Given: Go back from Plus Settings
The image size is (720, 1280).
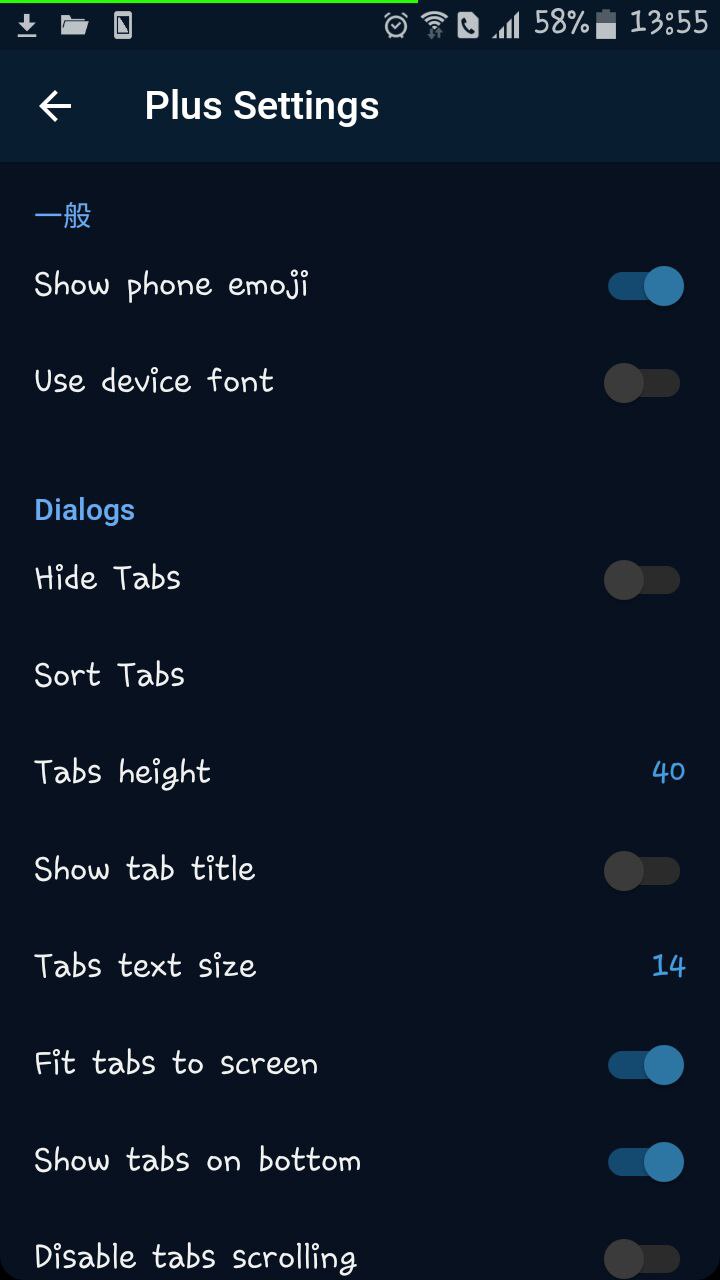Looking at the screenshot, I should point(55,106).
